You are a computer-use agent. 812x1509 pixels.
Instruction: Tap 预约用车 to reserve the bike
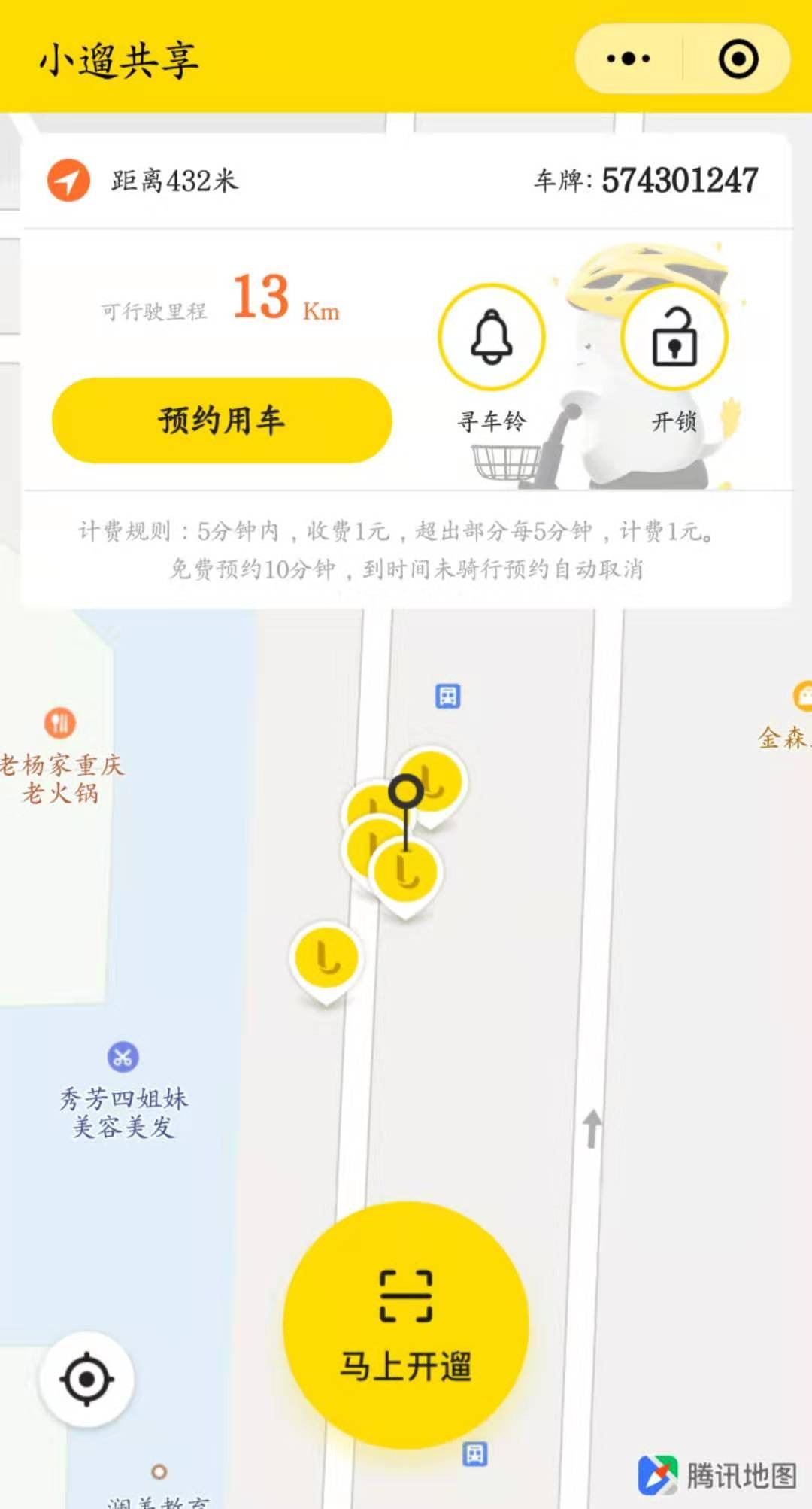point(222,420)
